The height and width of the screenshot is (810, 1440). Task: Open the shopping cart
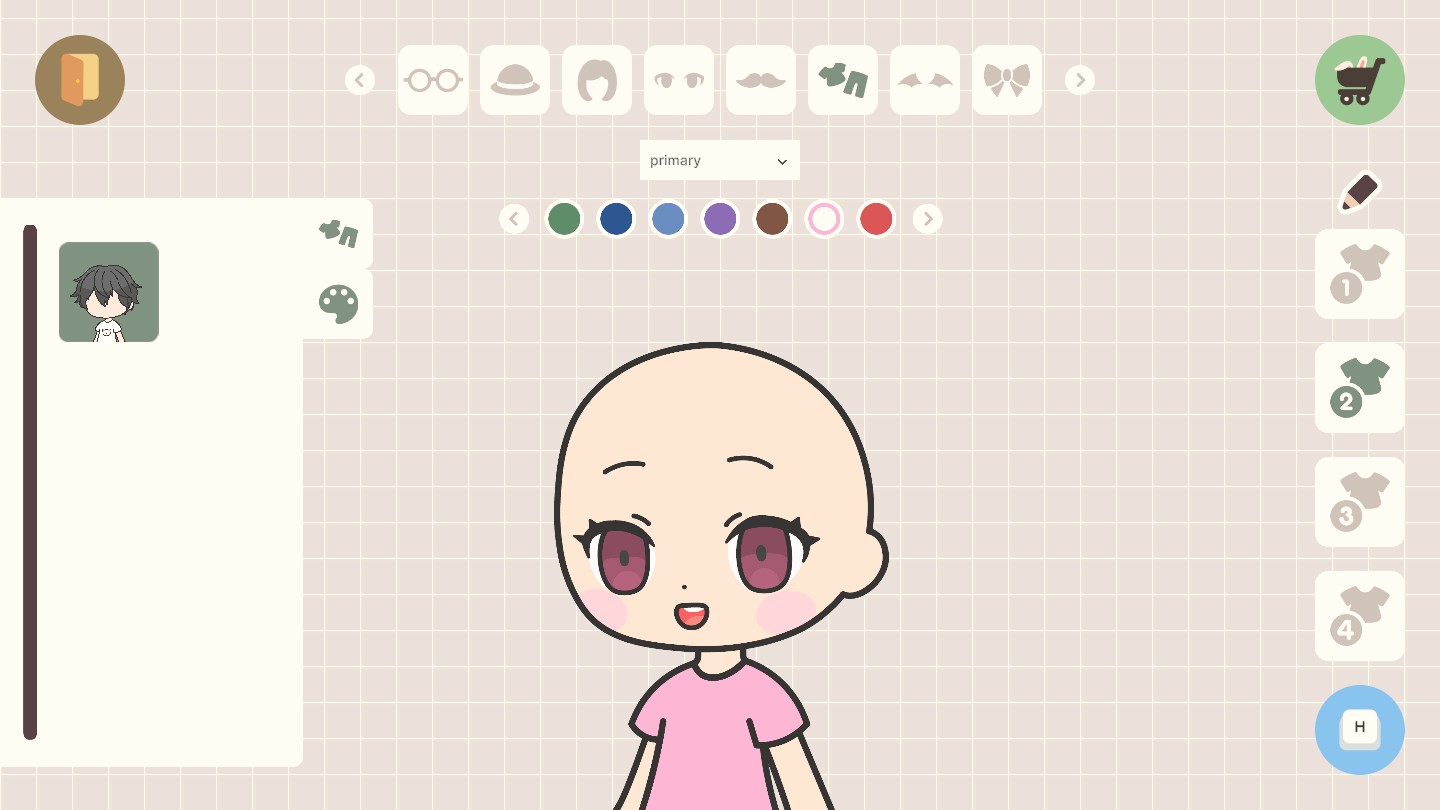(x=1359, y=80)
